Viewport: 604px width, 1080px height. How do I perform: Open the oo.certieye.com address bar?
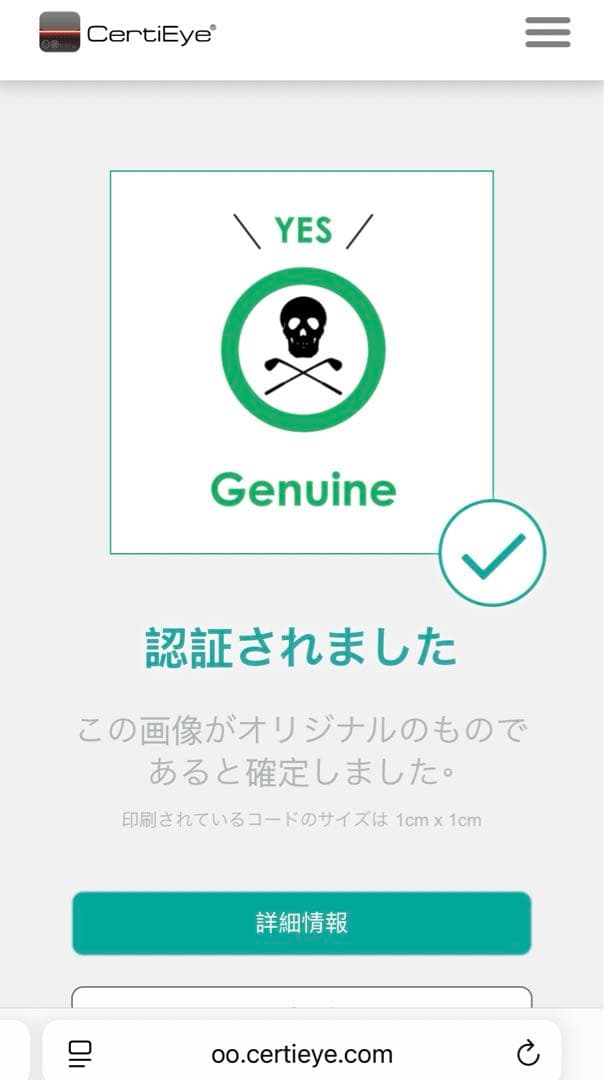tap(302, 1054)
